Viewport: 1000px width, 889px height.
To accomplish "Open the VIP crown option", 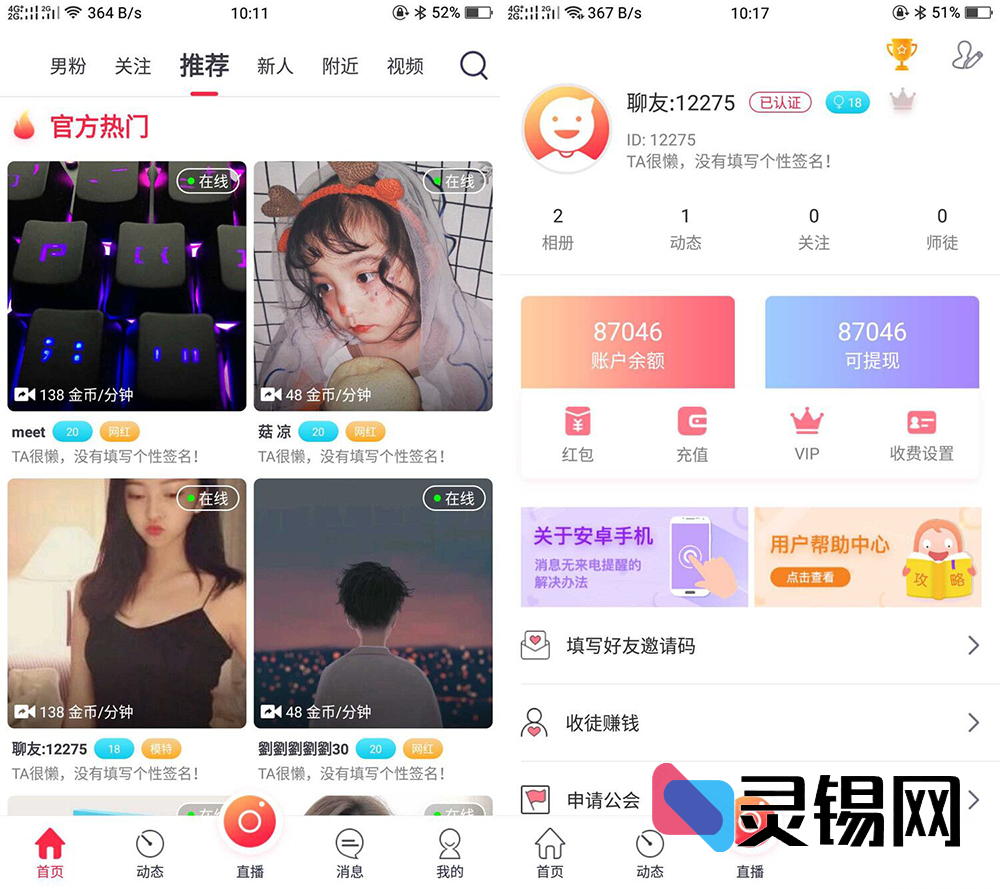I will [x=807, y=434].
